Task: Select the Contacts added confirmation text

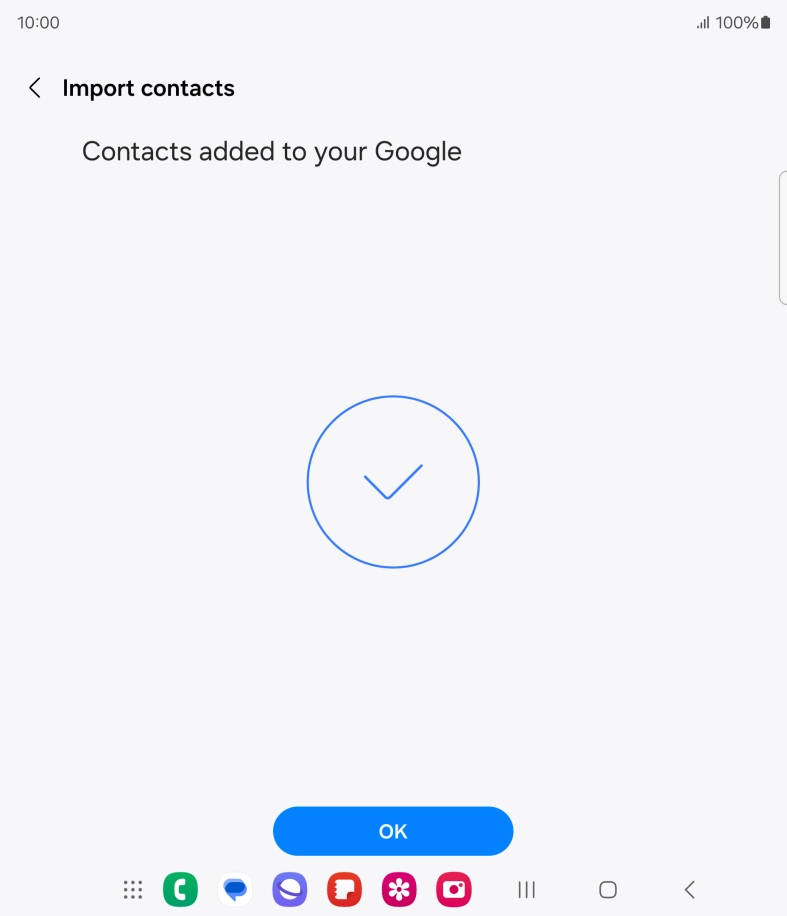Action: click(270, 151)
